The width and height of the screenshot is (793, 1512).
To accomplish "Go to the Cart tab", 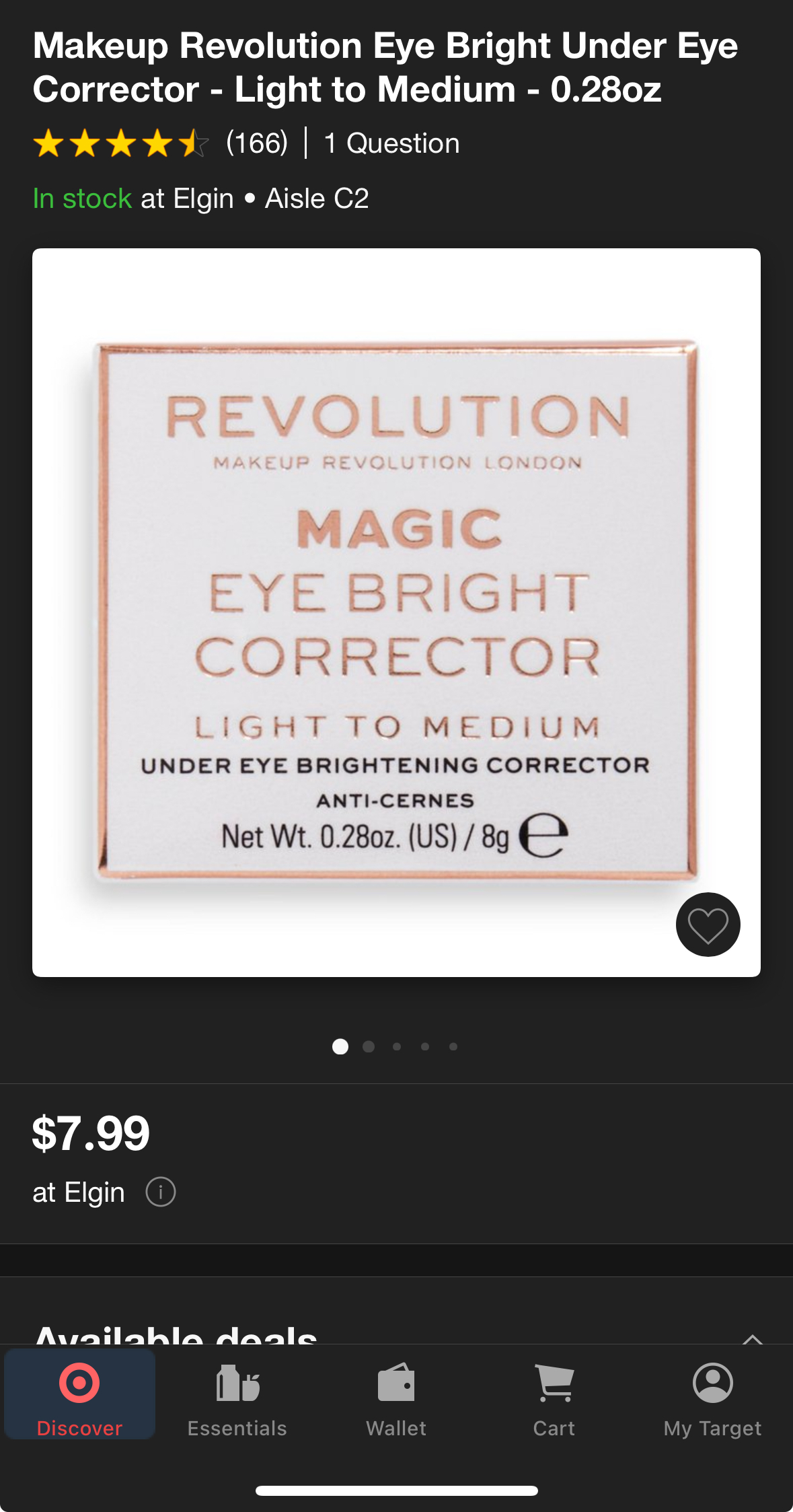I will coord(554,1397).
